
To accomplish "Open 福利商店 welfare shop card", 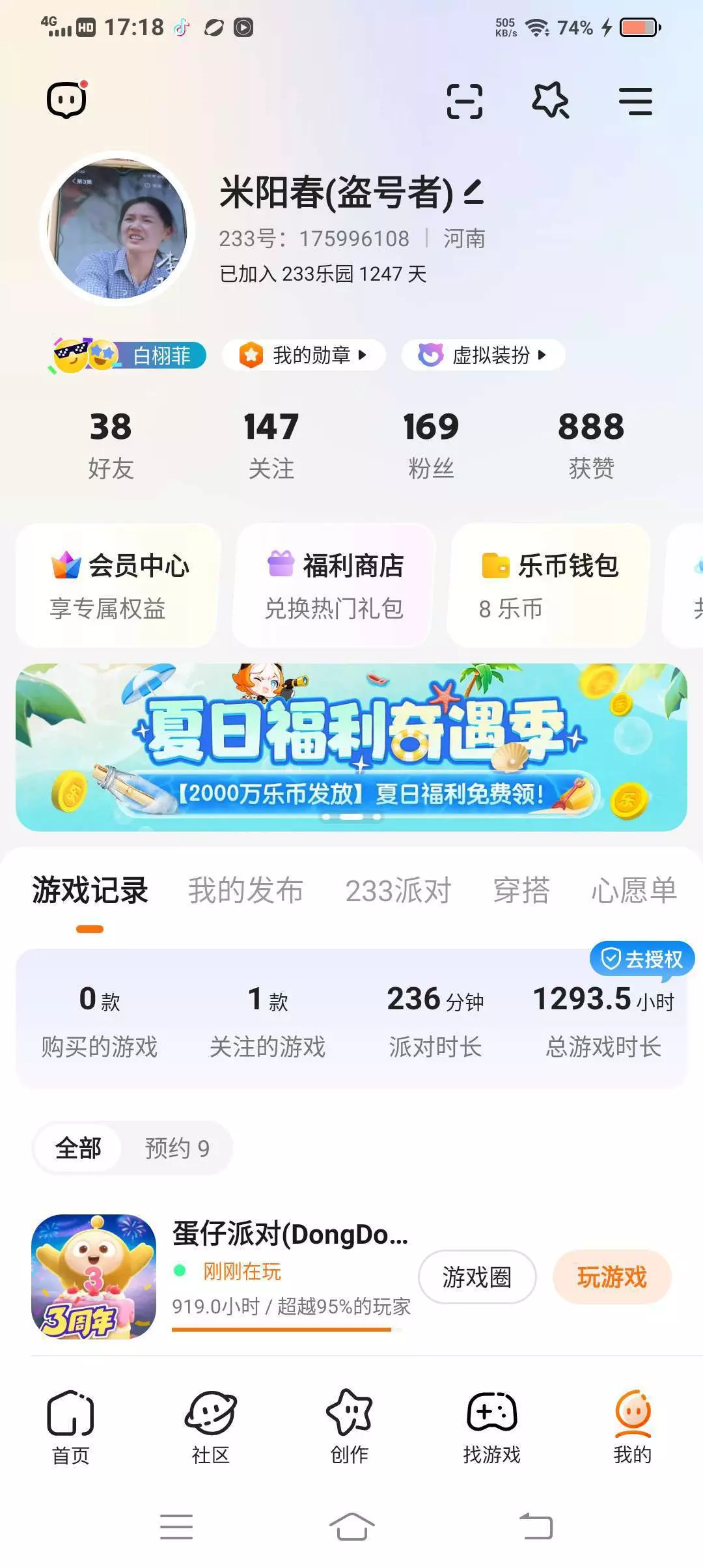I will click(x=335, y=585).
